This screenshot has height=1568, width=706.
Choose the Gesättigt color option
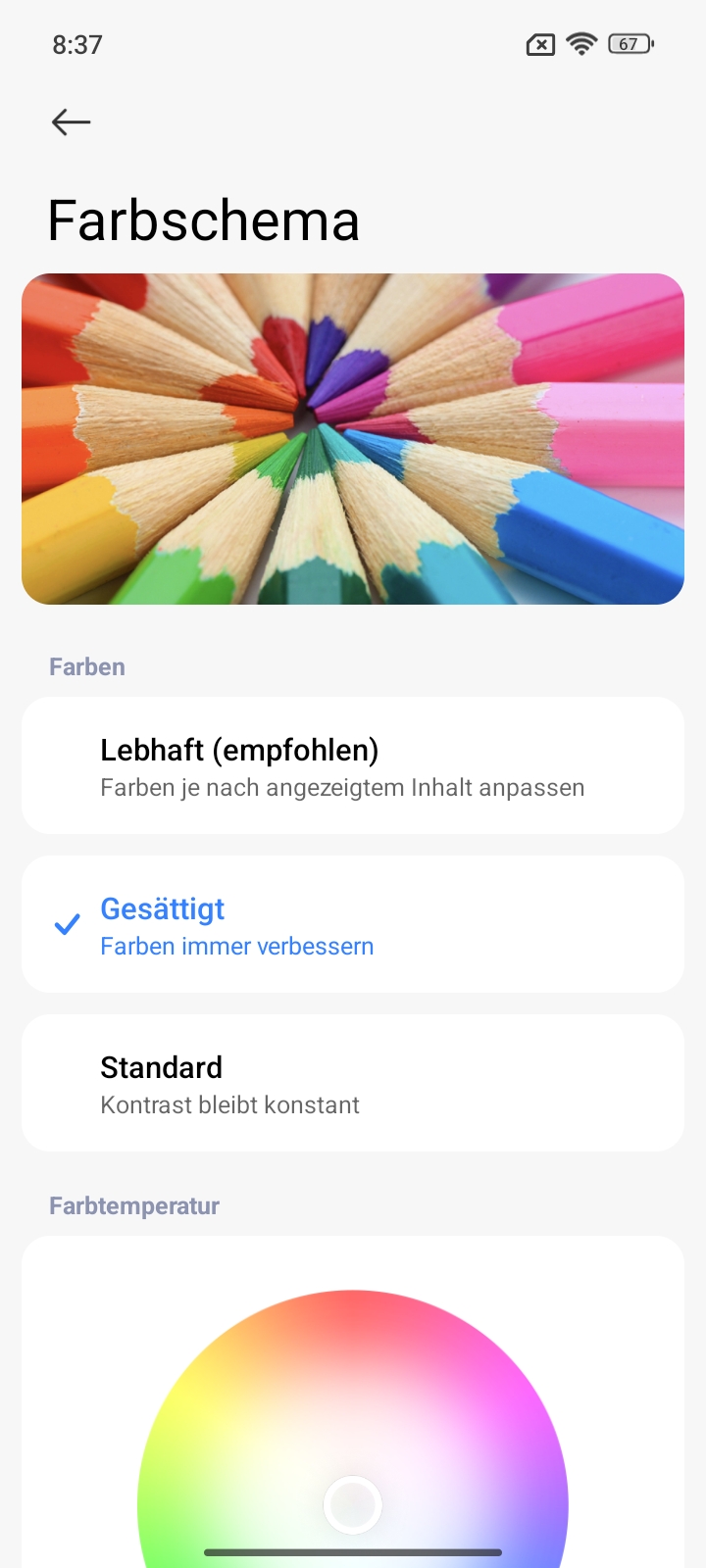(x=353, y=924)
